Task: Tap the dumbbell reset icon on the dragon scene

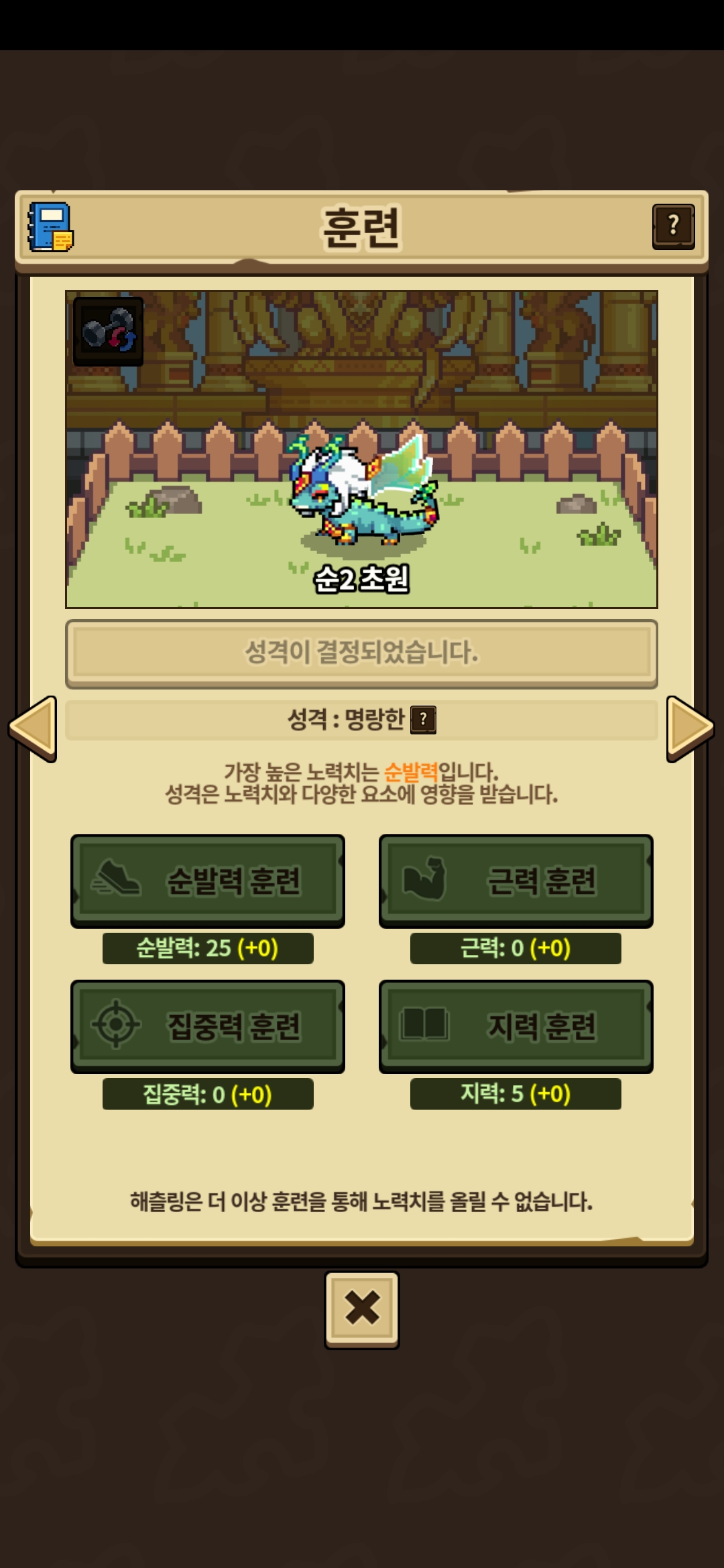Action: (x=108, y=331)
